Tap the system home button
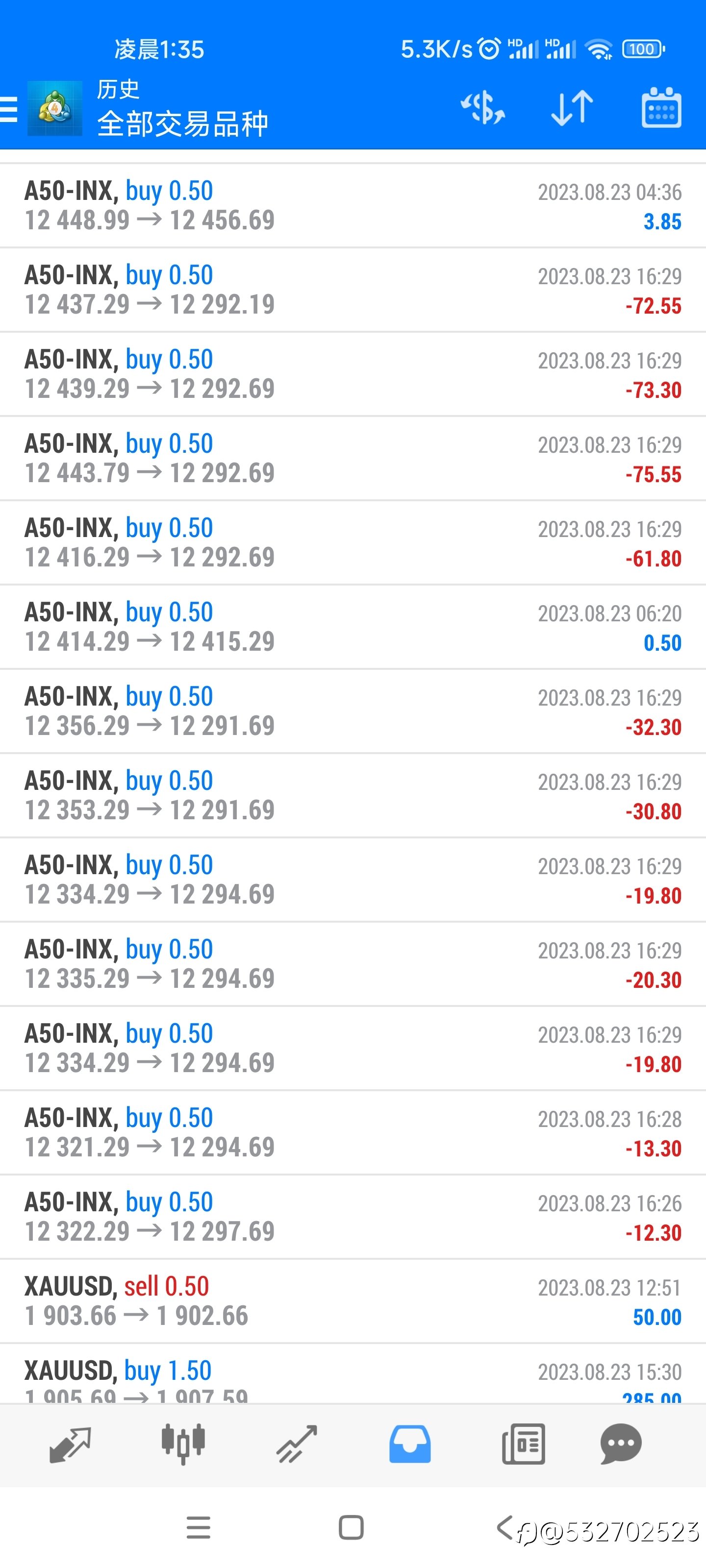The image size is (706, 1568). click(352, 1527)
